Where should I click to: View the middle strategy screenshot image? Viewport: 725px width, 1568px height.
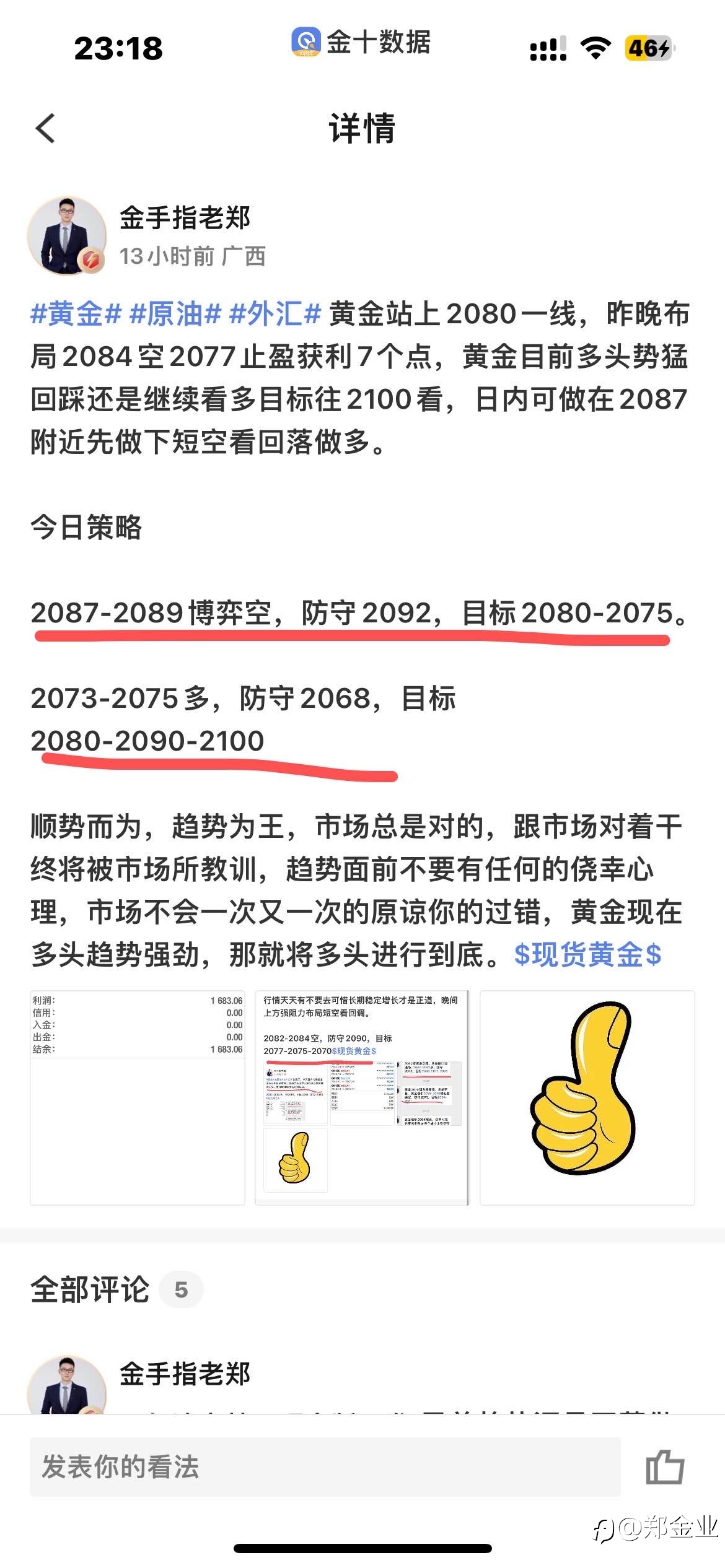362,1097
